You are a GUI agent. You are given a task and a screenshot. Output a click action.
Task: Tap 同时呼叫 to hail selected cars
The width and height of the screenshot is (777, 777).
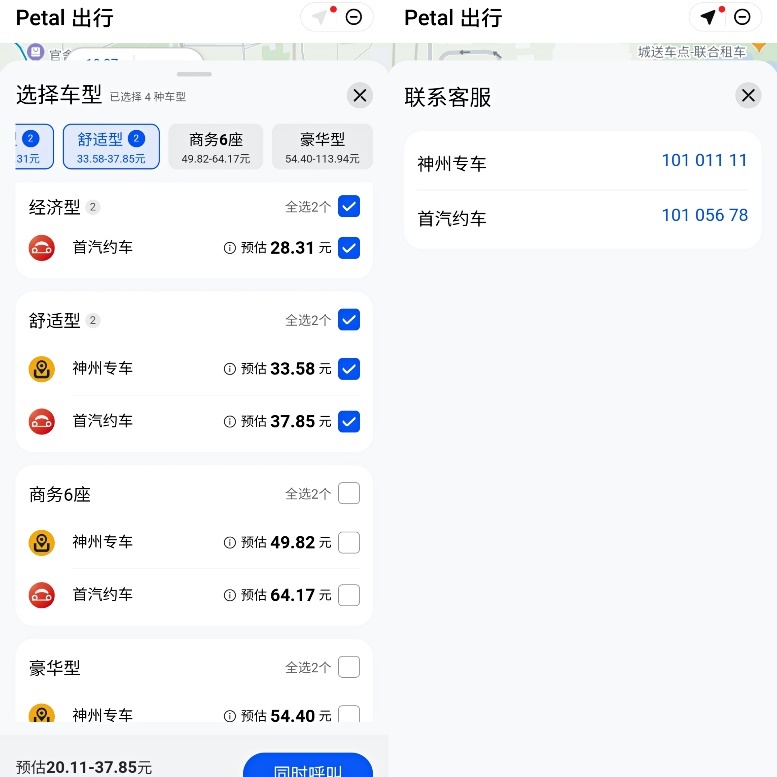coord(308,768)
